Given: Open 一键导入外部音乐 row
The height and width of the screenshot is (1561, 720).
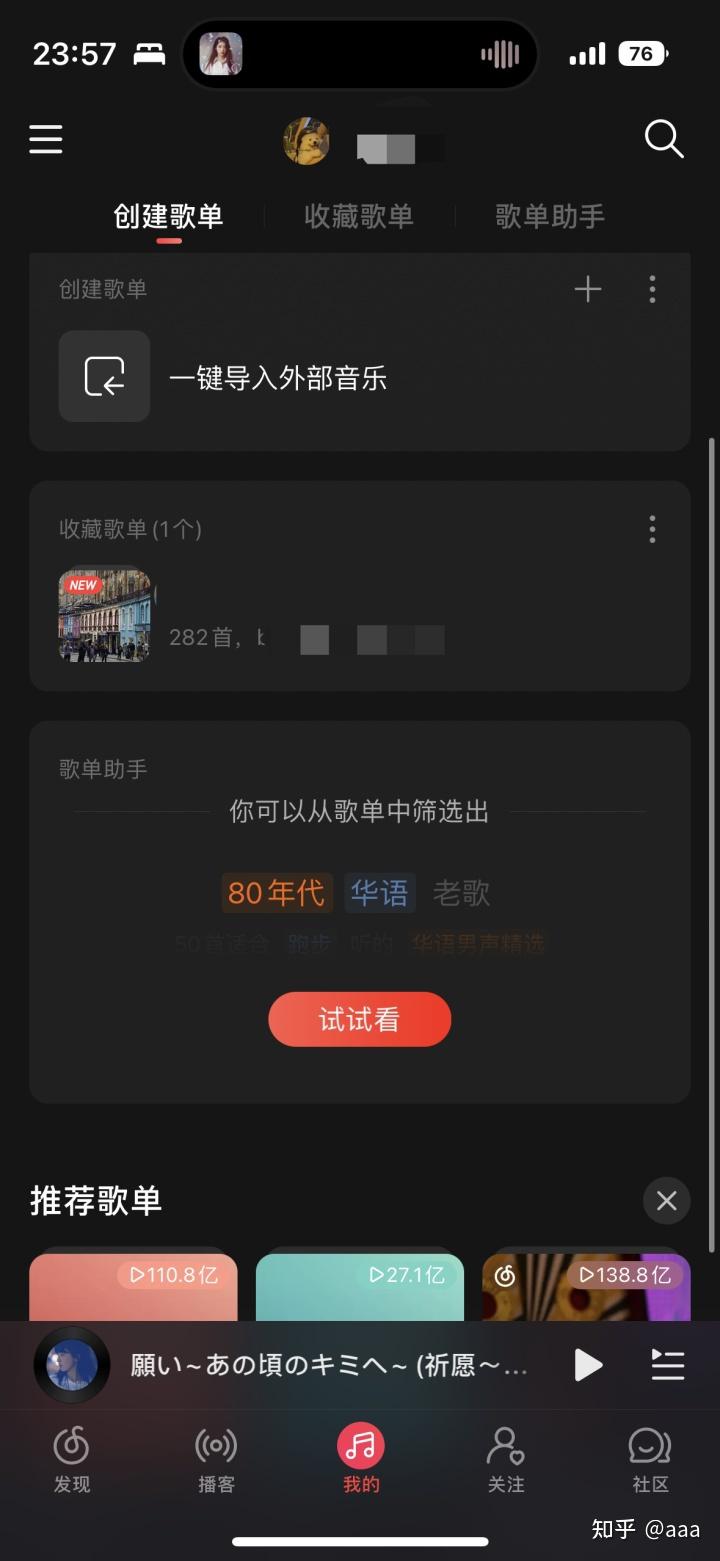Looking at the screenshot, I should click(x=277, y=378).
